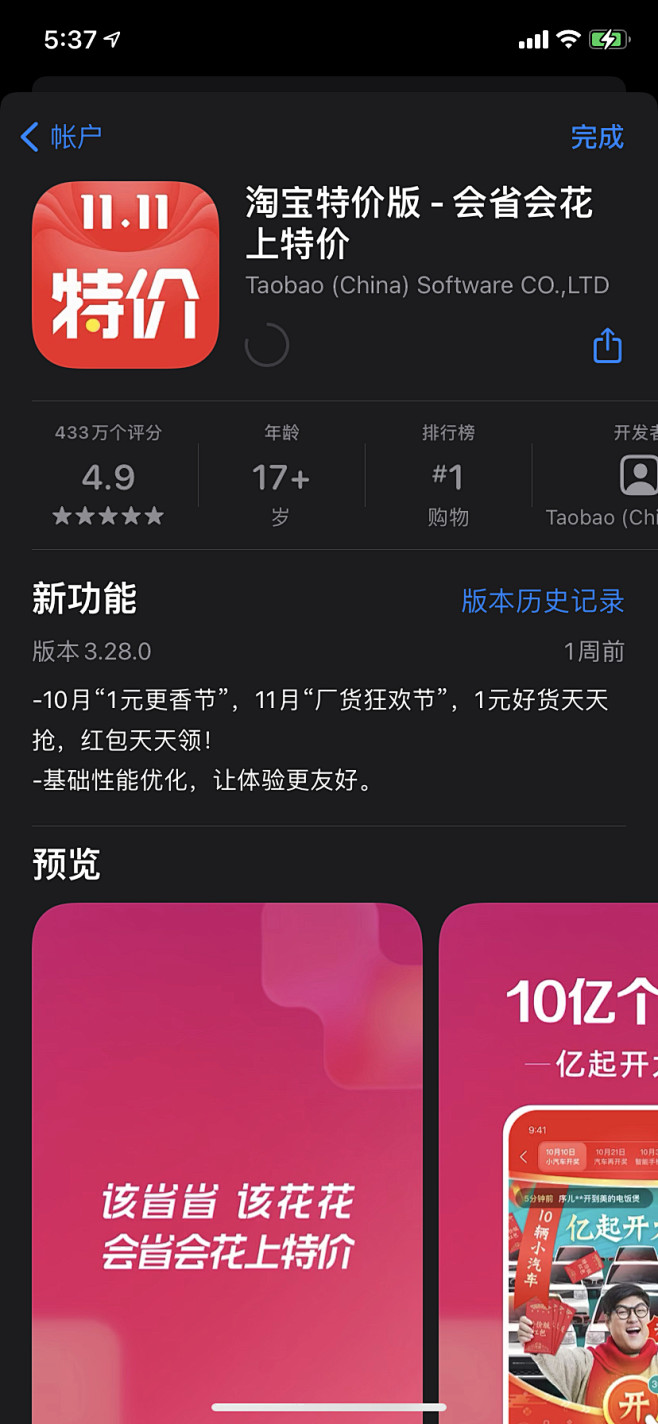Open the 该省省 该花花 preview screenshot

click(x=227, y=1163)
